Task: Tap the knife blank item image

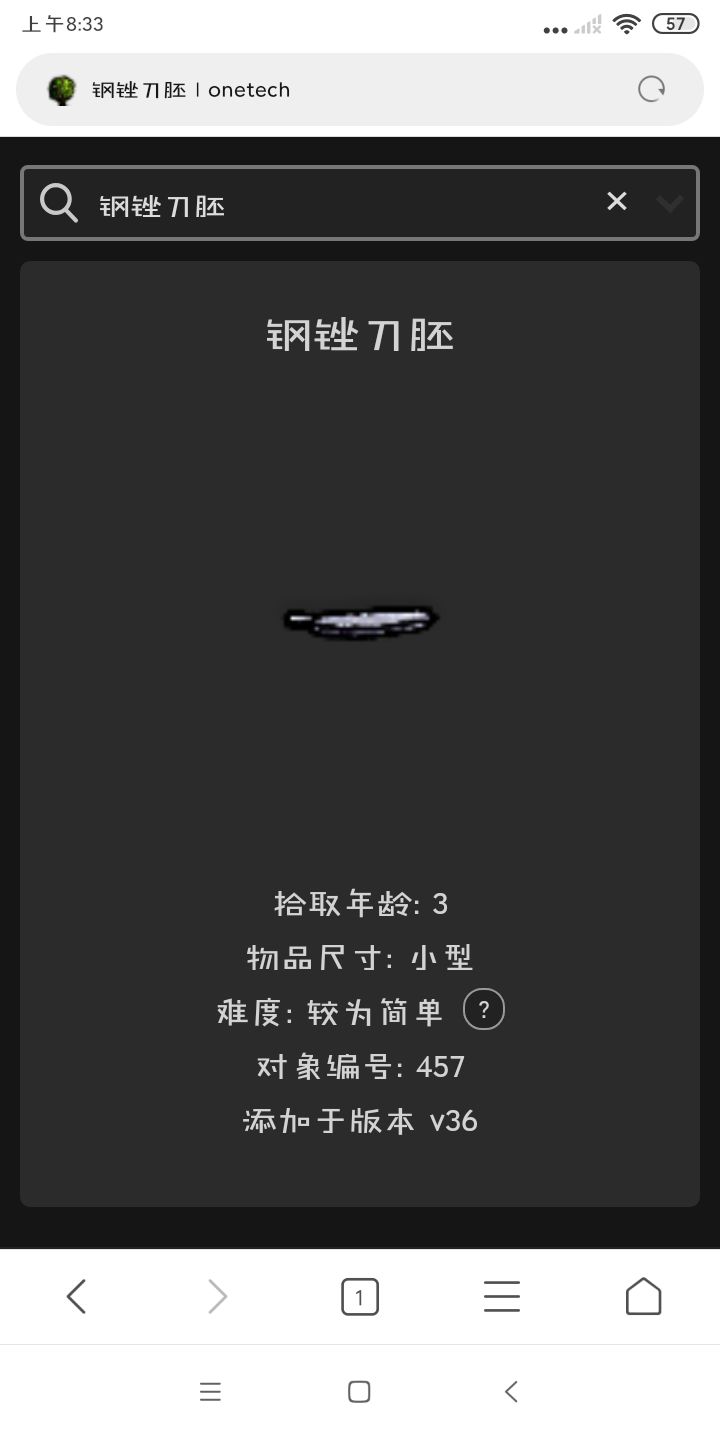Action: click(360, 620)
